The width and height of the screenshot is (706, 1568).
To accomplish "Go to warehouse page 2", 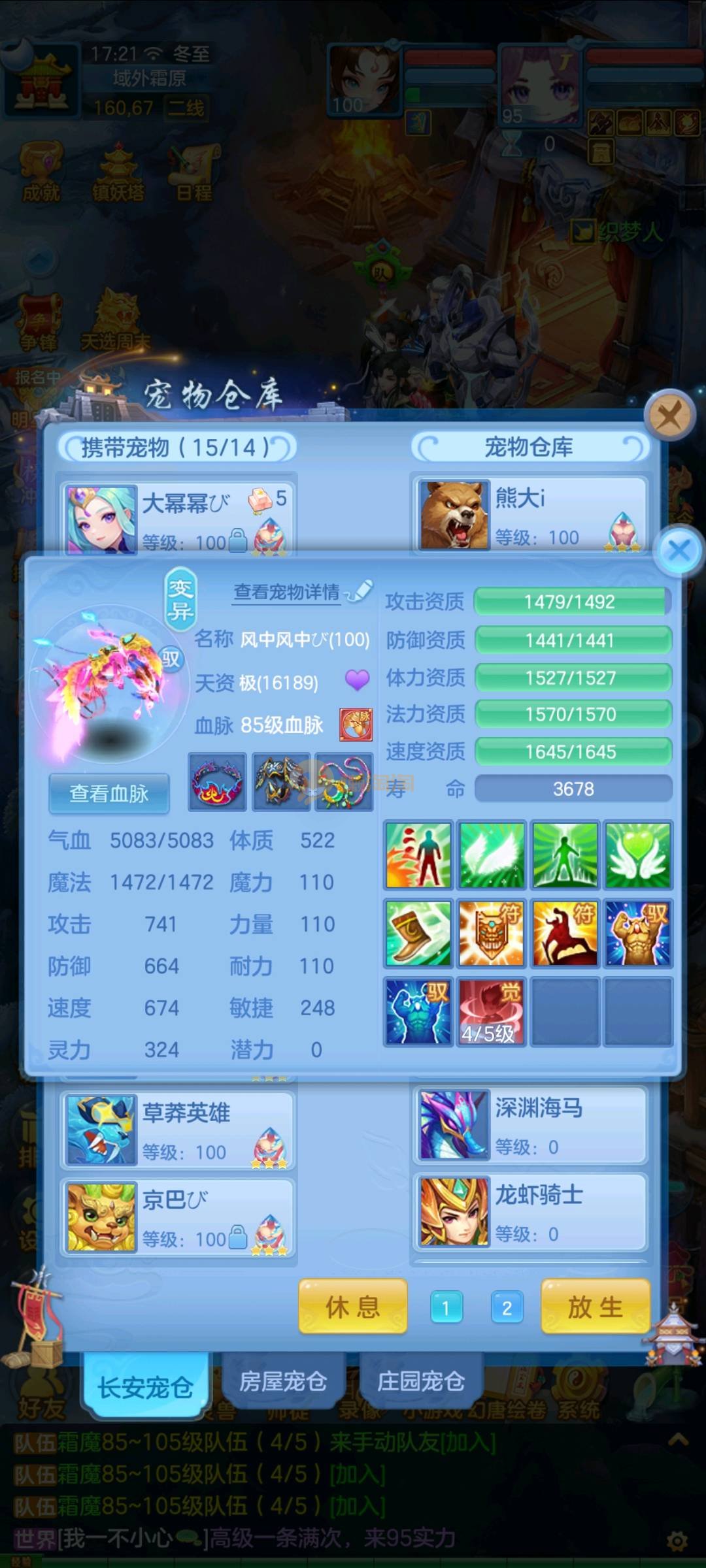I will pyautogui.click(x=507, y=1307).
